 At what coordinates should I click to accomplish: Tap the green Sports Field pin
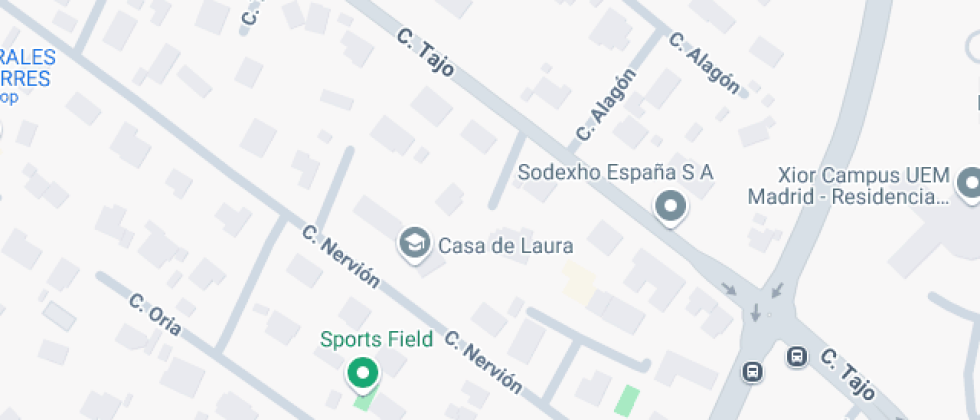(x=362, y=374)
